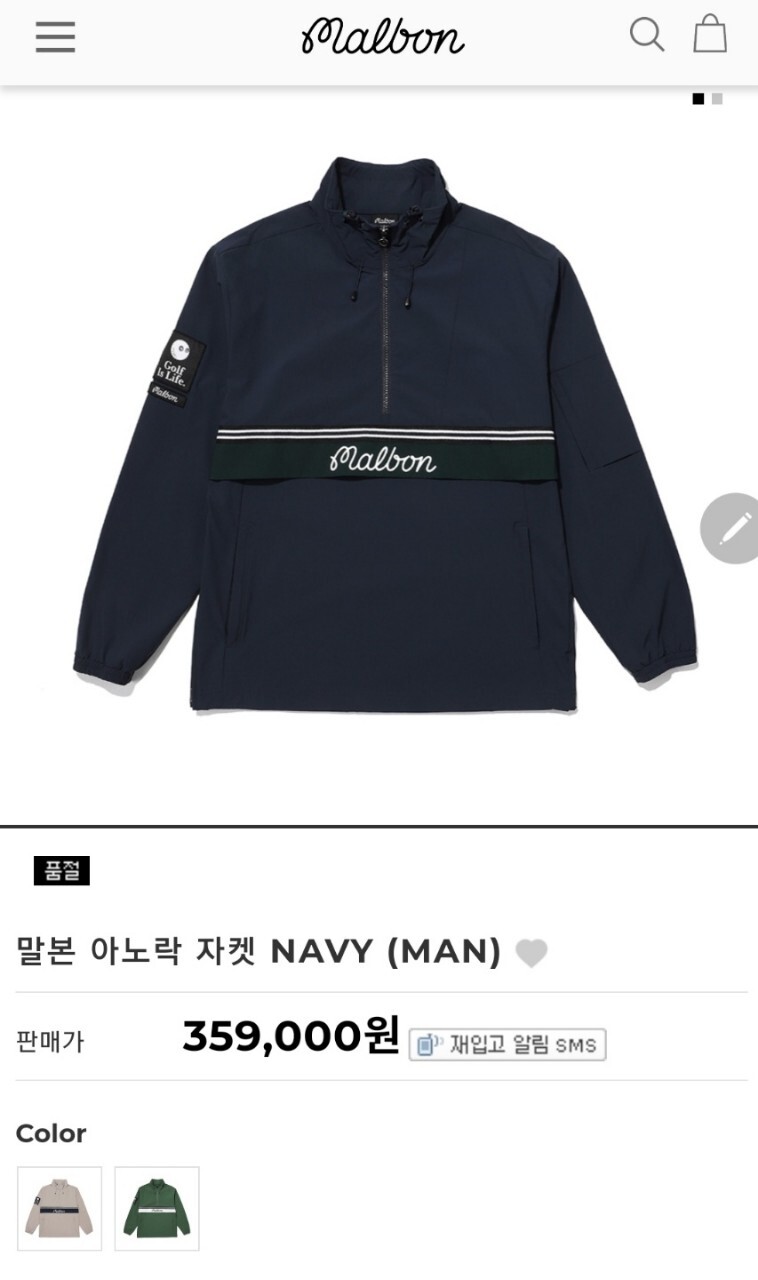Viewport: 758px width, 1280px height.
Task: Open the hamburger menu
Action: coord(56,37)
